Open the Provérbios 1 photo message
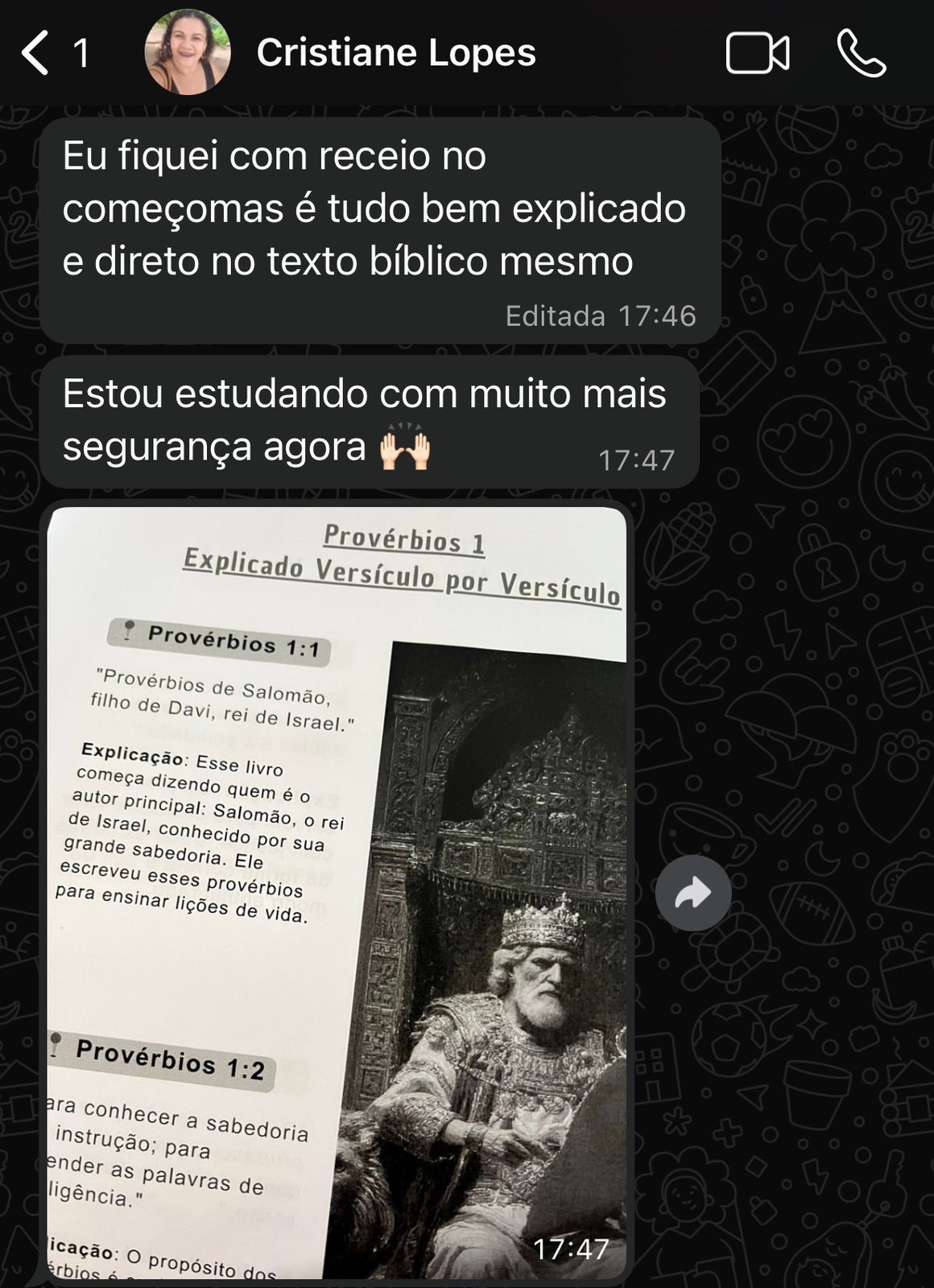 [337, 892]
